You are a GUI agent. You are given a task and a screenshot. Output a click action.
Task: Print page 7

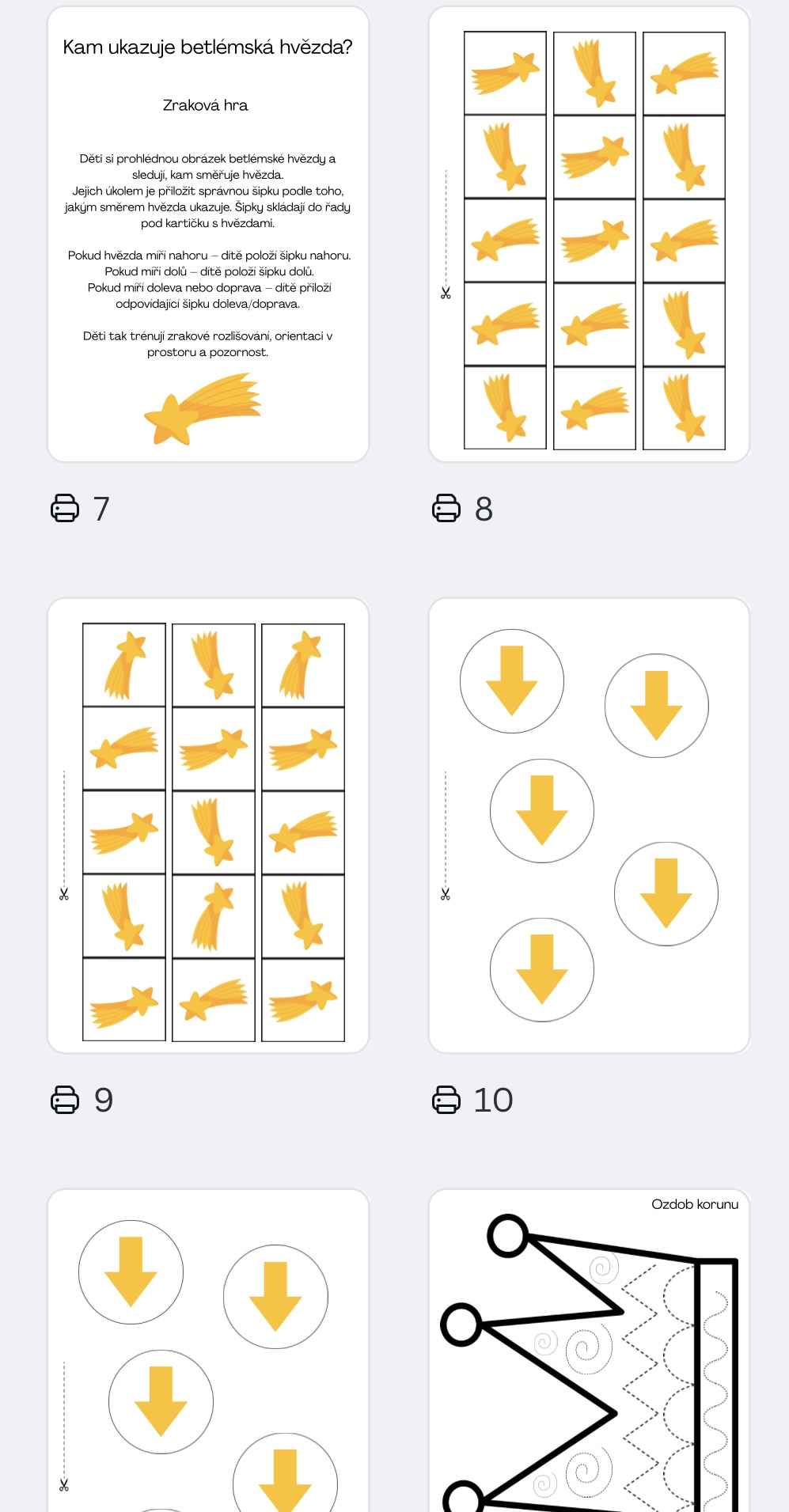[x=65, y=508]
